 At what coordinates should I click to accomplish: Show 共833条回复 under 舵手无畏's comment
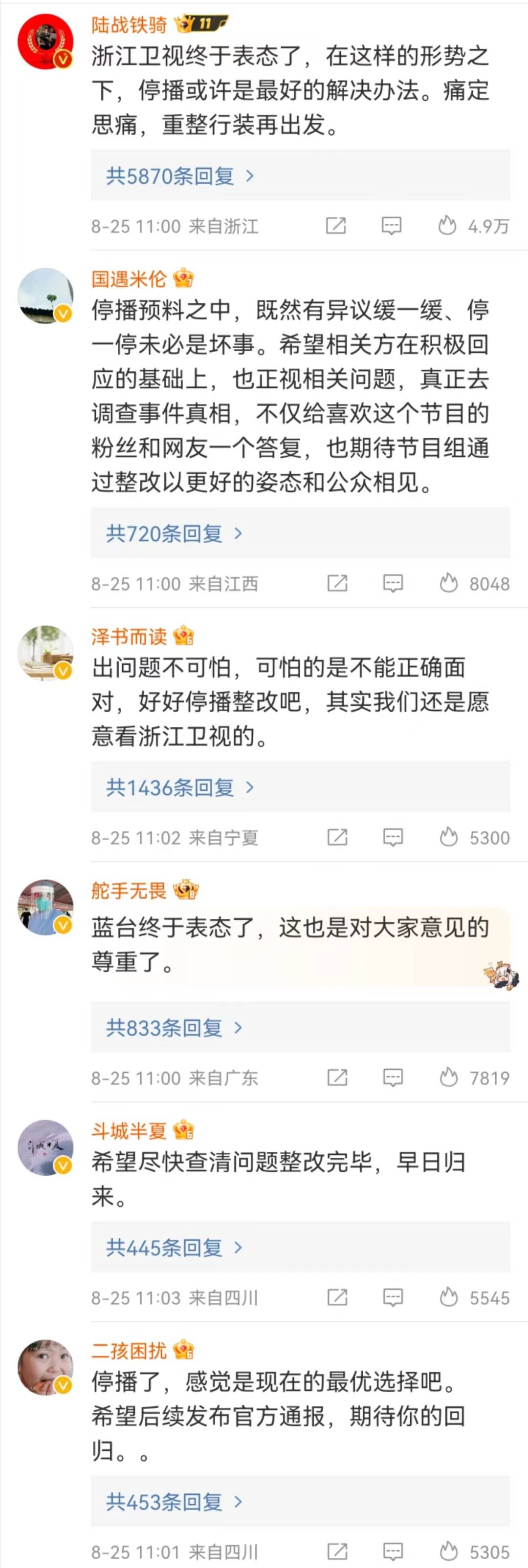(174, 1028)
